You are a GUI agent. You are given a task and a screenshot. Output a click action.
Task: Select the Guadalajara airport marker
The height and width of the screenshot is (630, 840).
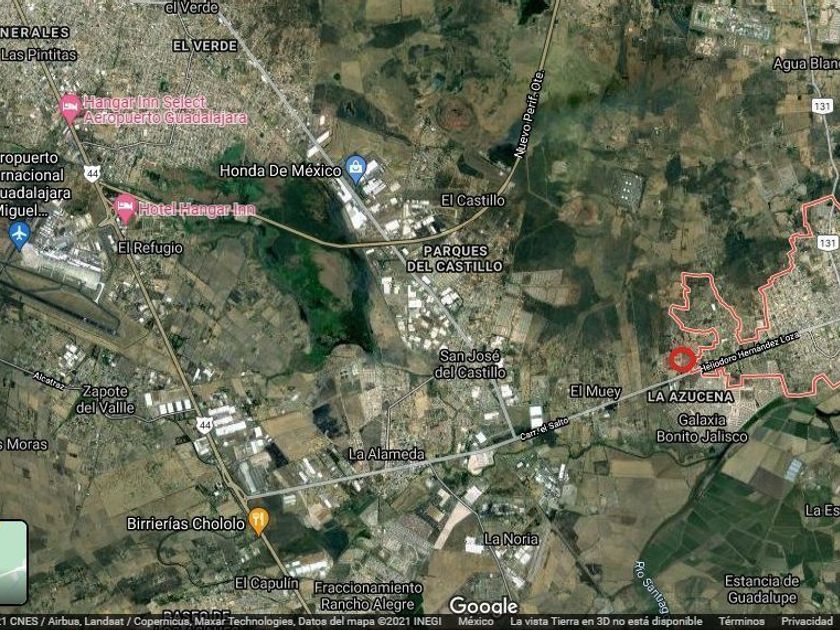[x=19, y=236]
